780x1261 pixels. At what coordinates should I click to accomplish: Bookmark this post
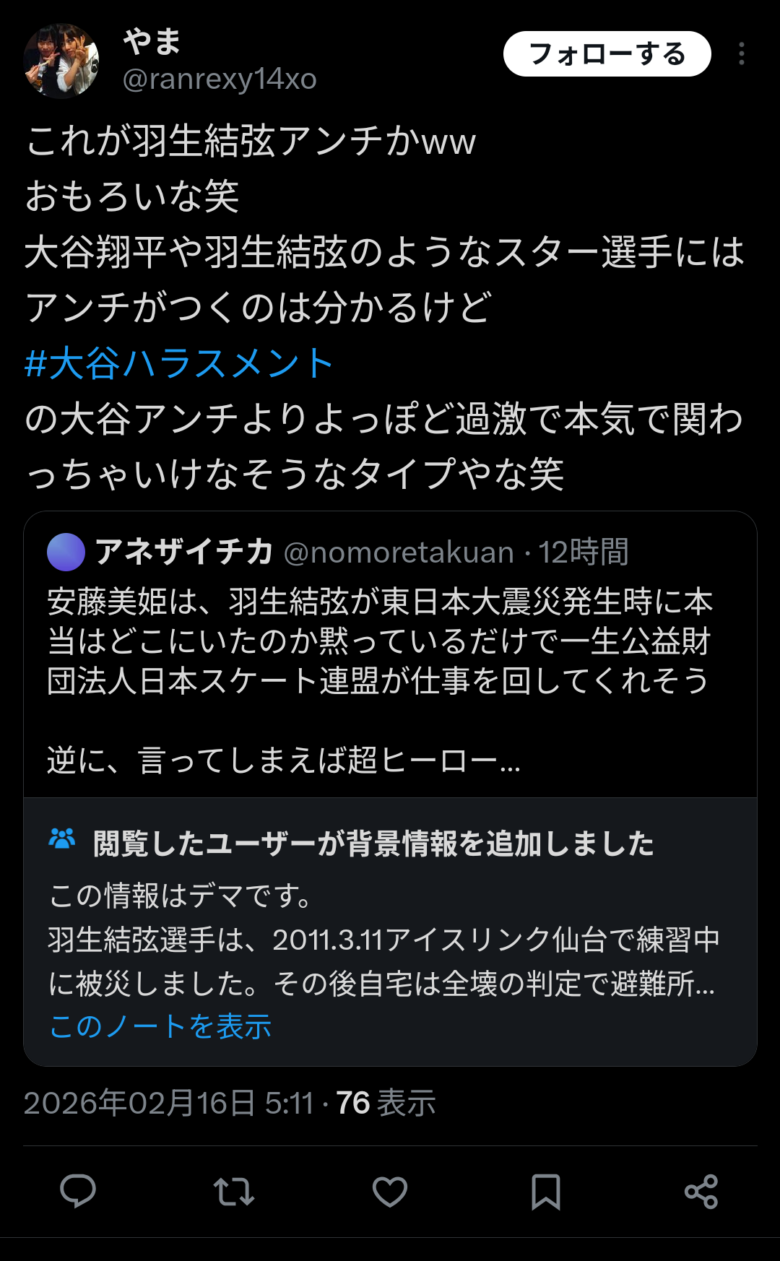(x=546, y=1191)
